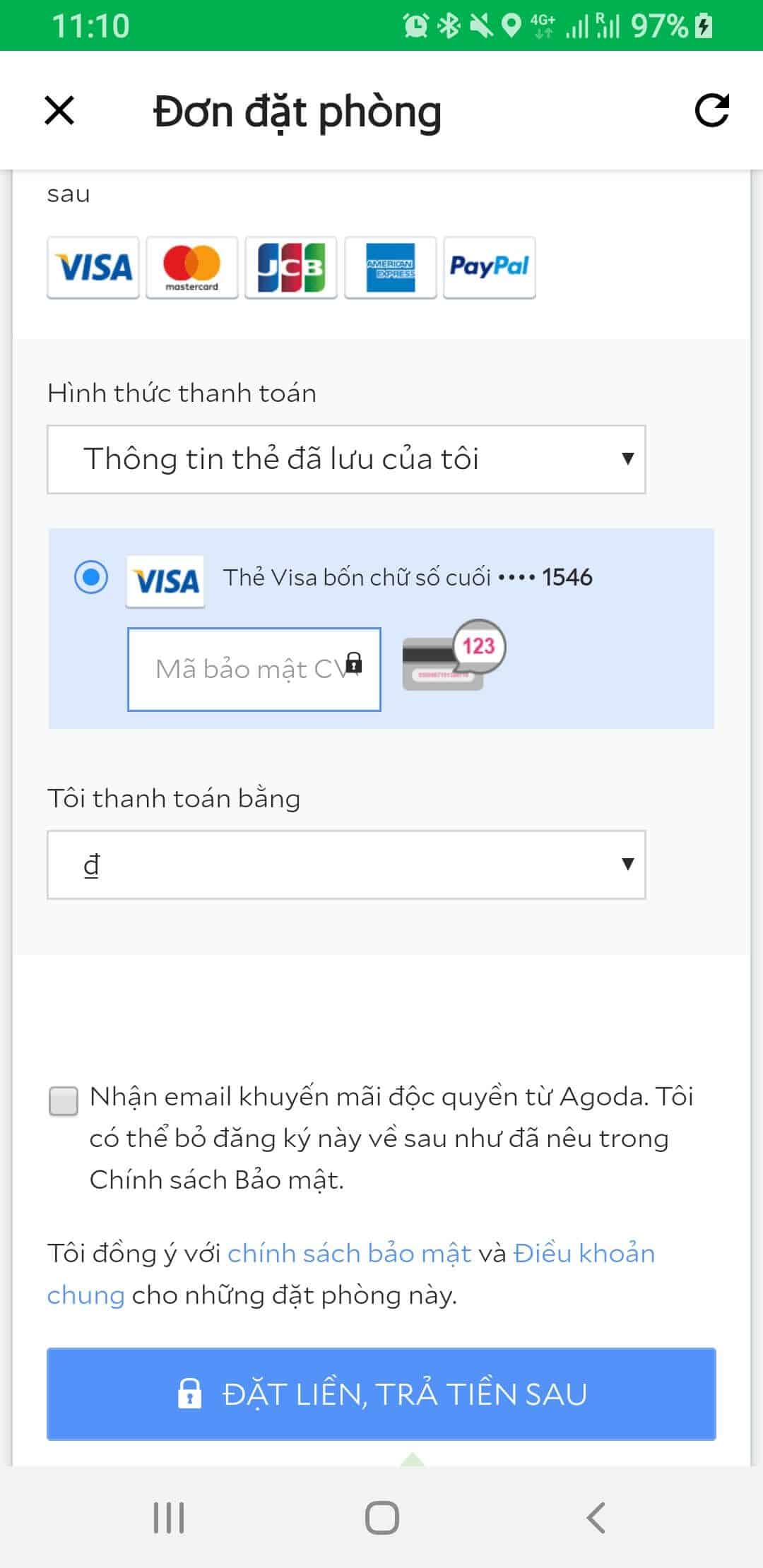
Task: Open recent apps from navigation bar
Action: [169, 1517]
